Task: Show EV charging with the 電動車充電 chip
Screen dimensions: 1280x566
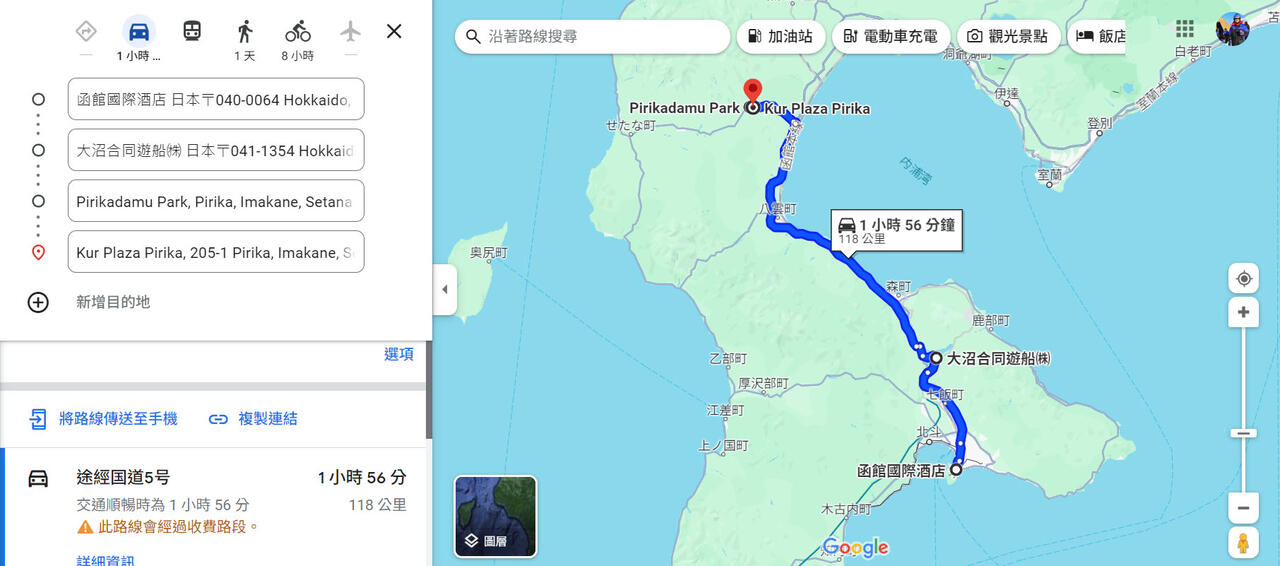Action: tap(889, 37)
